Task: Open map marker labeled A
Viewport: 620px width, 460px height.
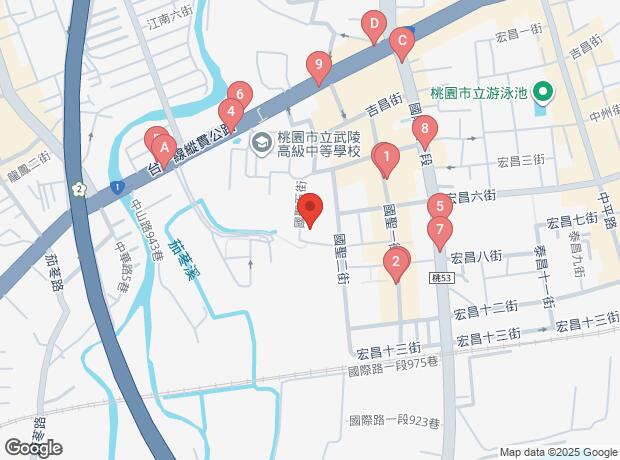Action: click(164, 147)
